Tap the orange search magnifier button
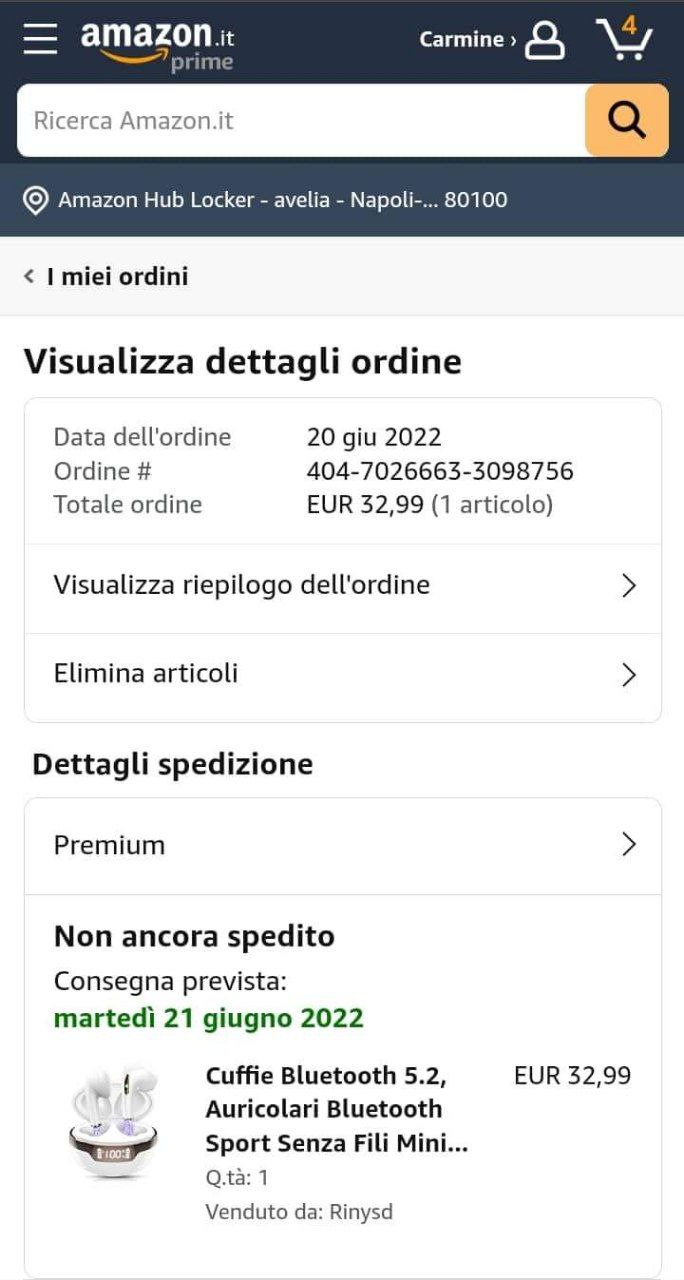Screen dimensions: 684x1280 tap(626, 121)
